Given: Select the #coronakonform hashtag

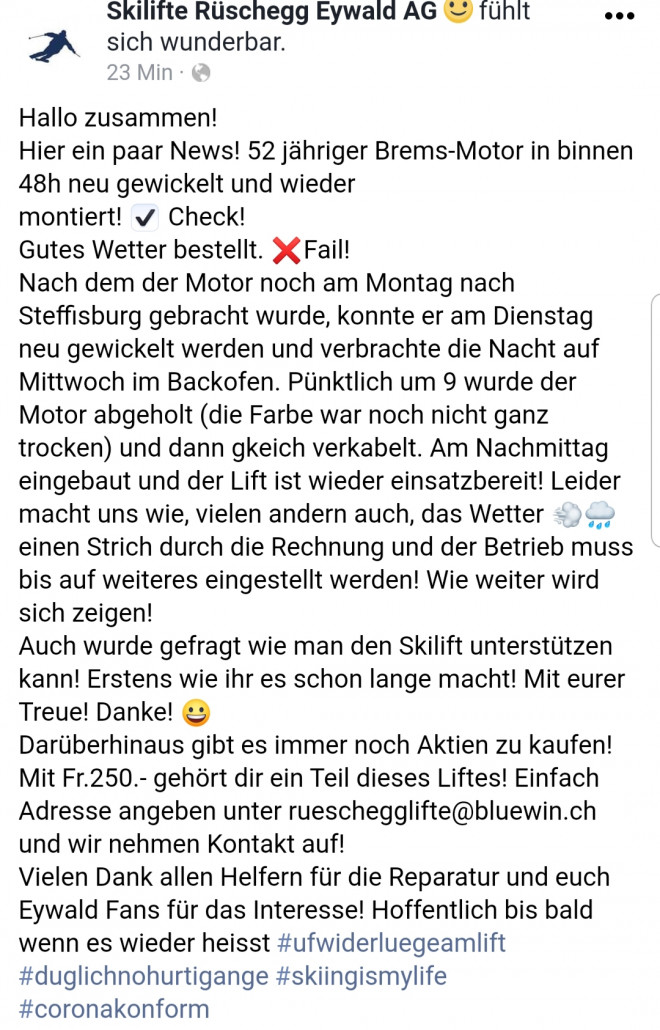Looking at the screenshot, I should (114, 1008).
